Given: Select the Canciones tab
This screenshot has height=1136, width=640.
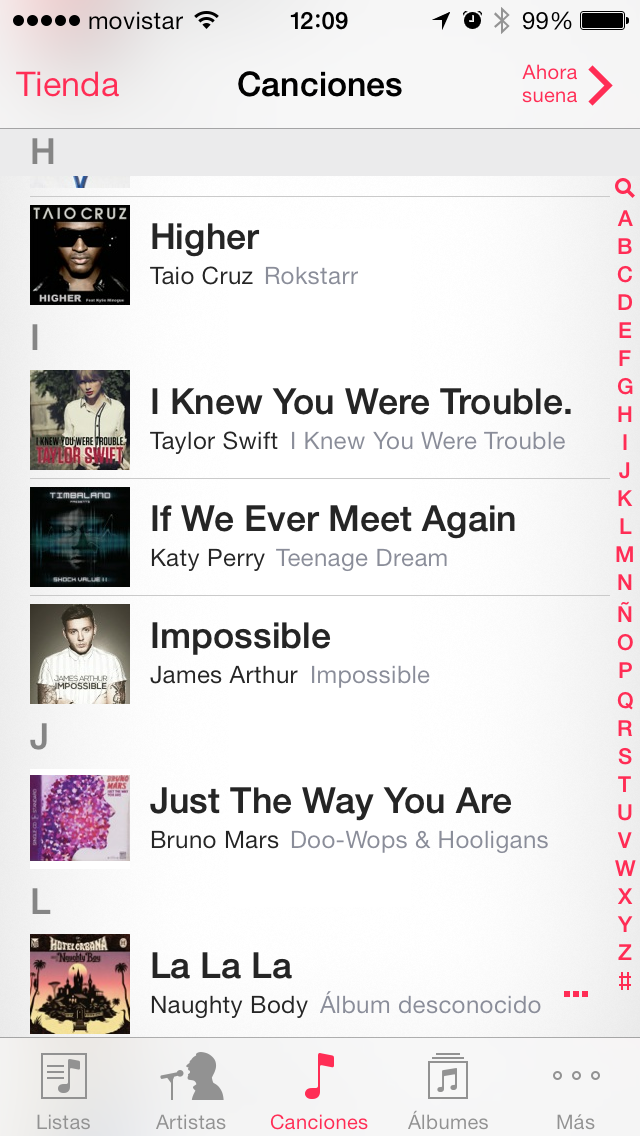Looking at the screenshot, I should (x=319, y=1088).
